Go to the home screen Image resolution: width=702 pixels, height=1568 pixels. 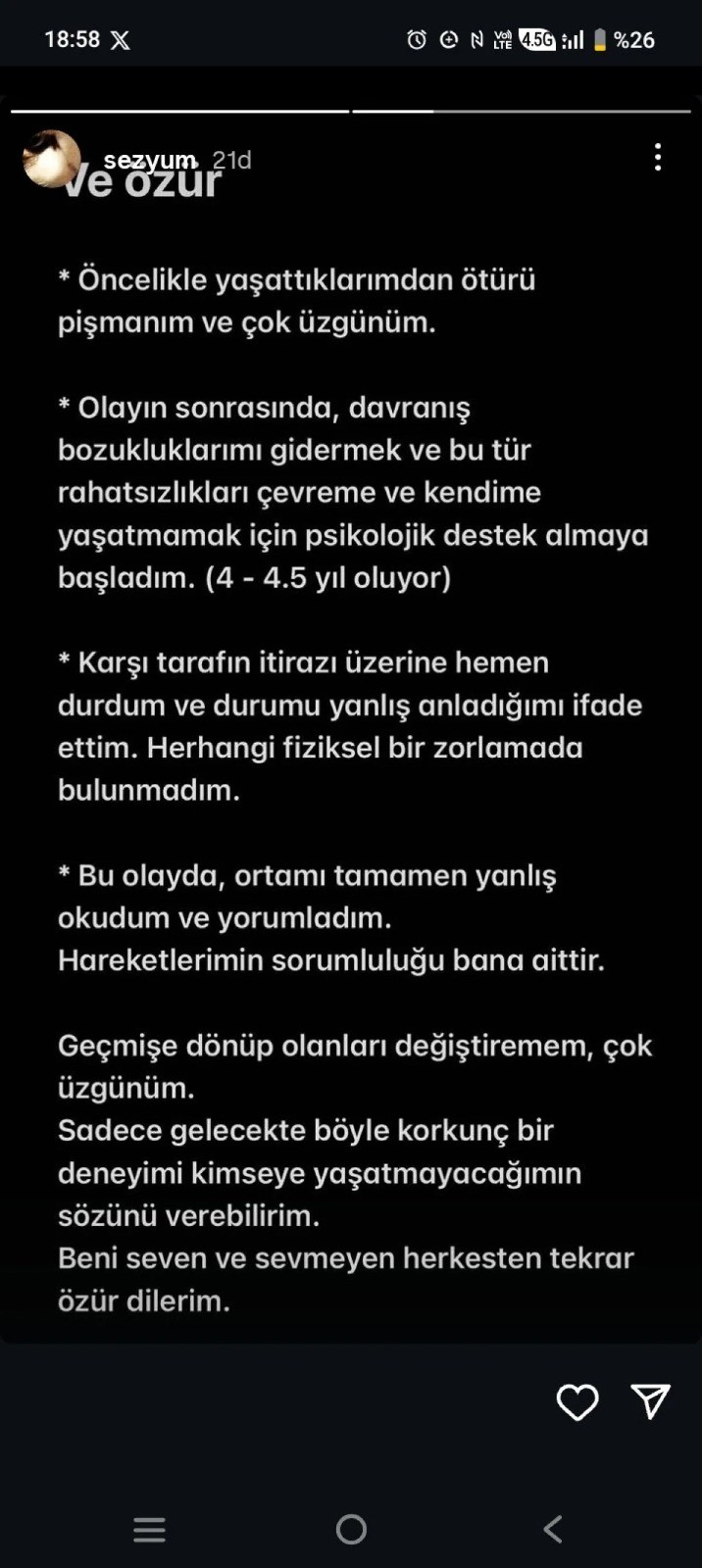point(351,1529)
